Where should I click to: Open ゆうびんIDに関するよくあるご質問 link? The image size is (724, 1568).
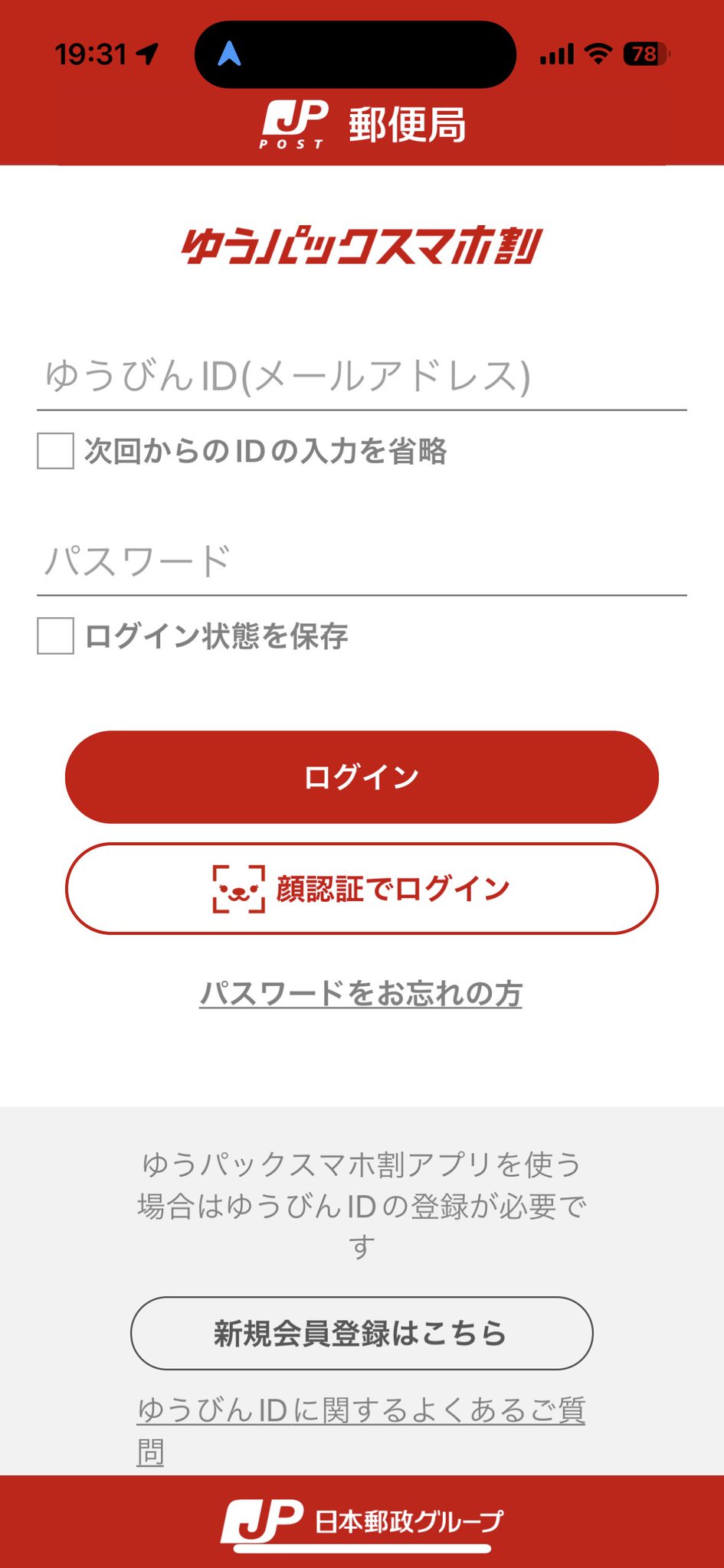[361, 1430]
